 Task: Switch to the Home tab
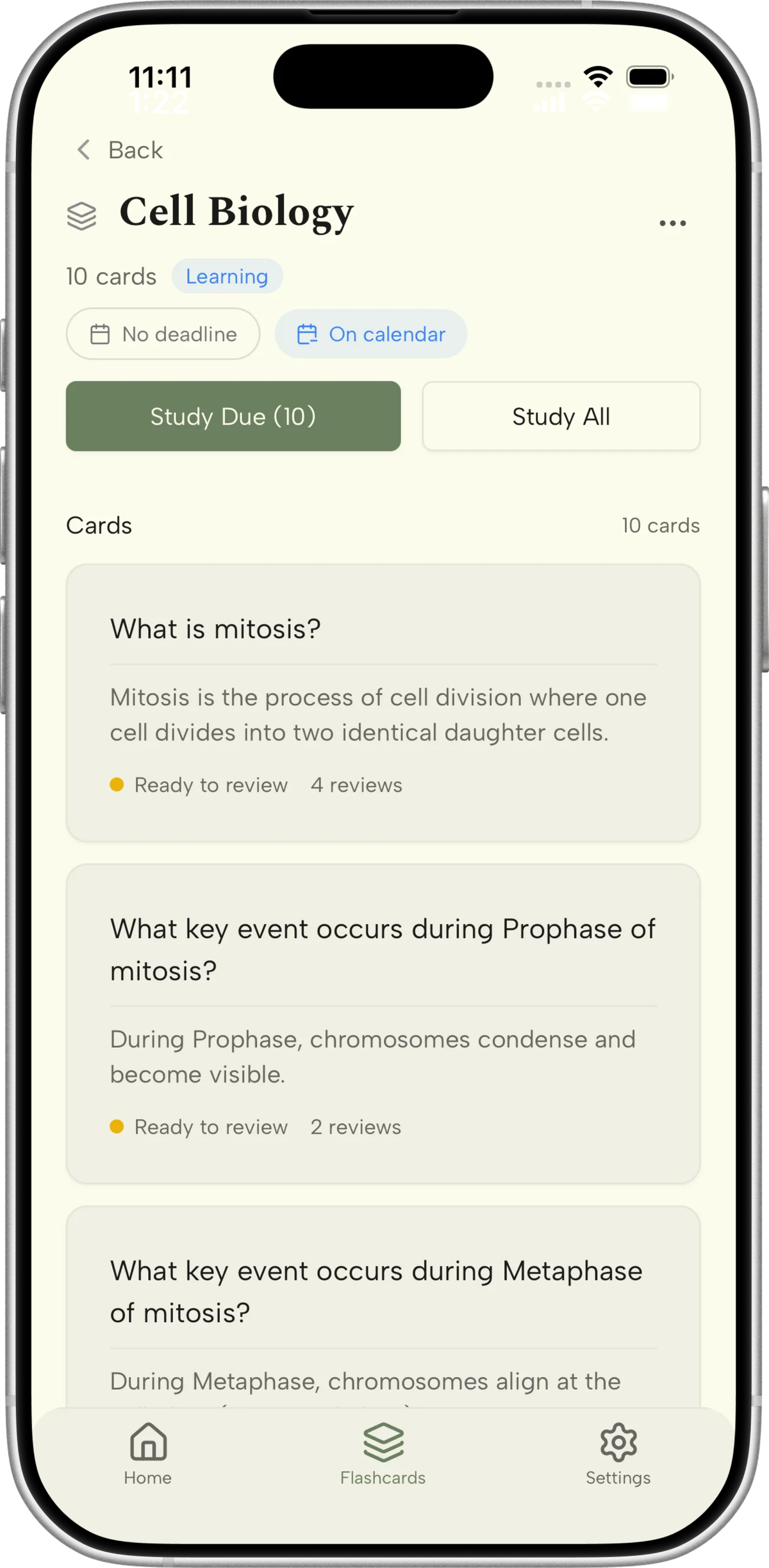(x=148, y=1455)
